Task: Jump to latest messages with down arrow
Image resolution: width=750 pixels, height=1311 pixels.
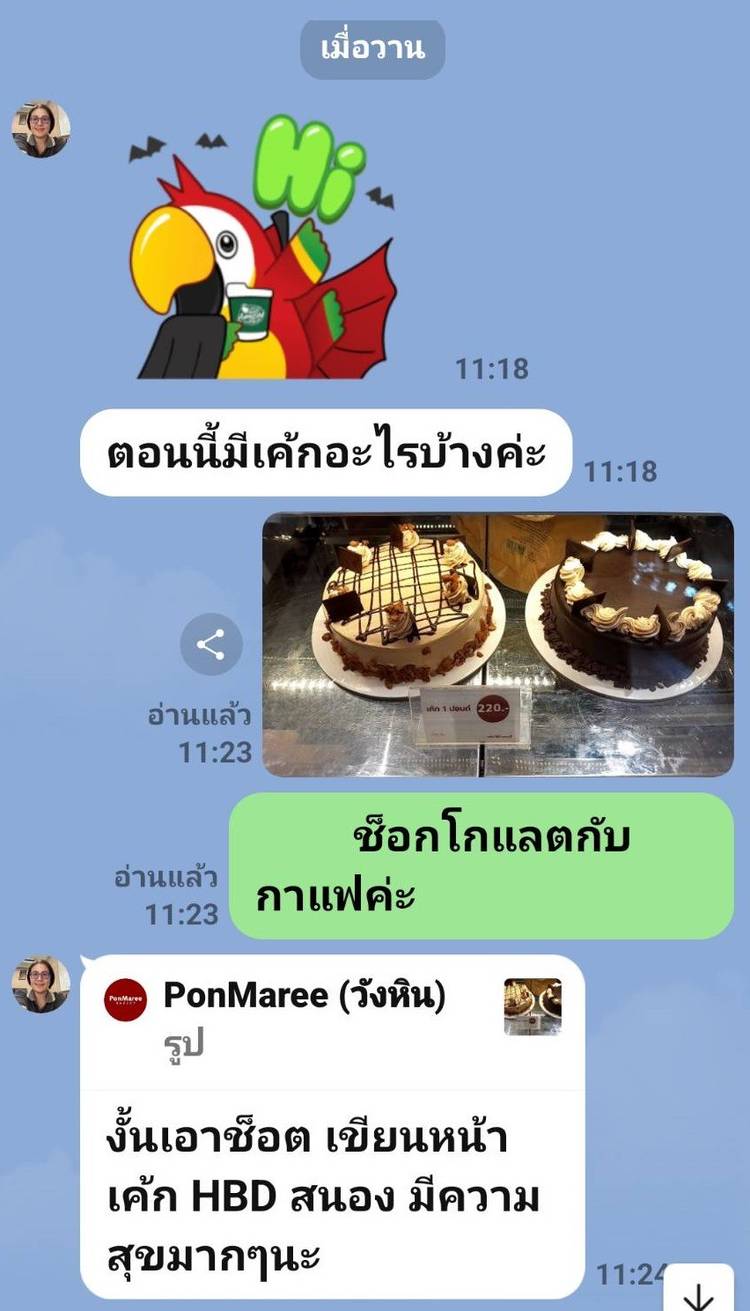Action: pos(700,1290)
